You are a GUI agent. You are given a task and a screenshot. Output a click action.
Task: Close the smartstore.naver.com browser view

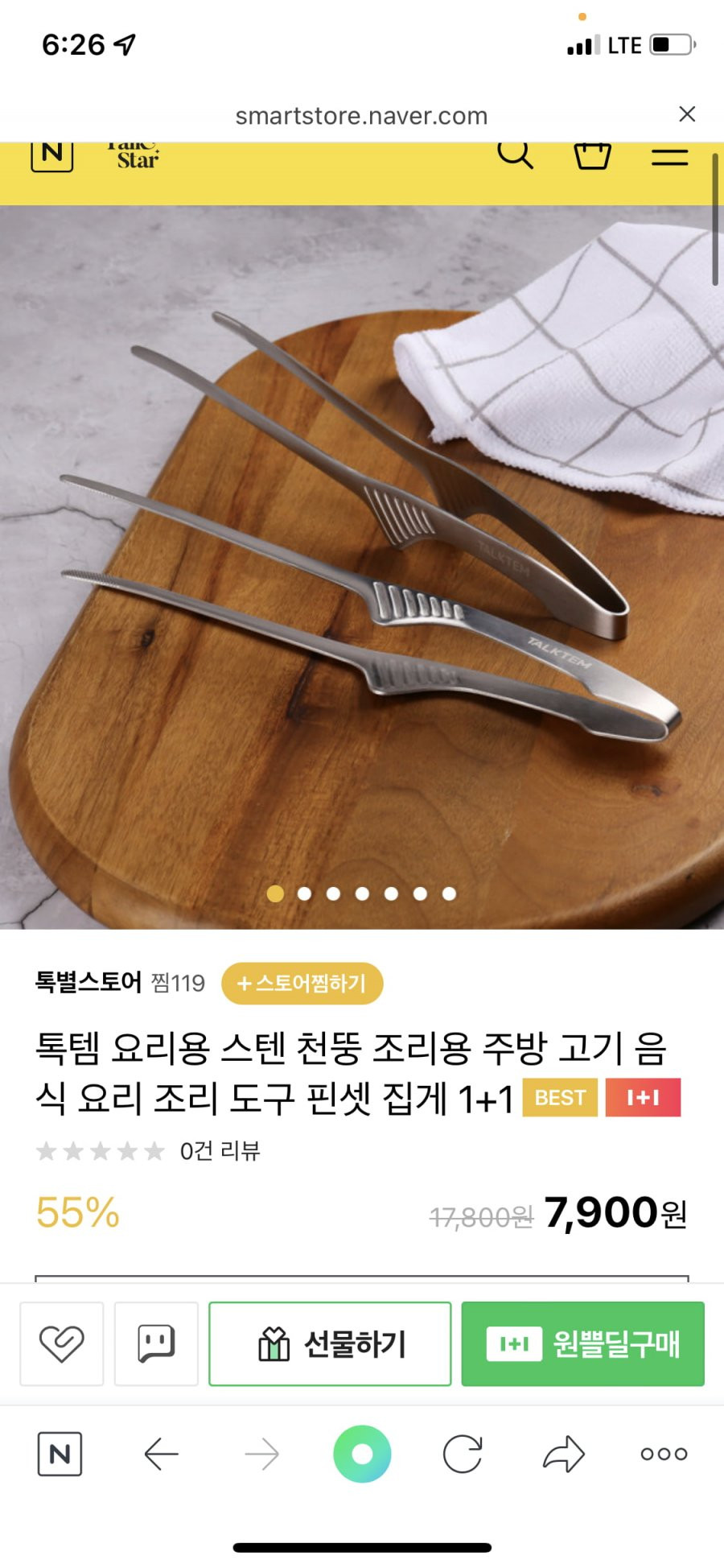[686, 114]
